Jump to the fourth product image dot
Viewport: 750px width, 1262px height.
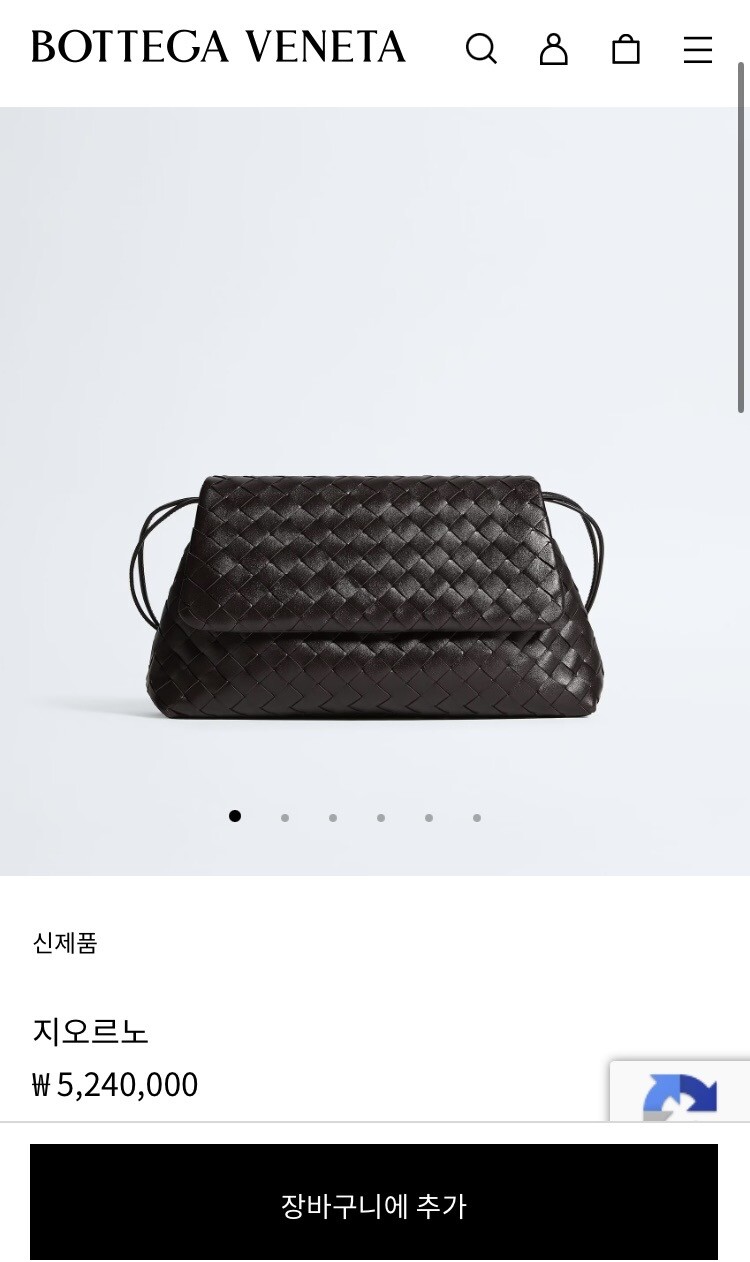tap(381, 817)
